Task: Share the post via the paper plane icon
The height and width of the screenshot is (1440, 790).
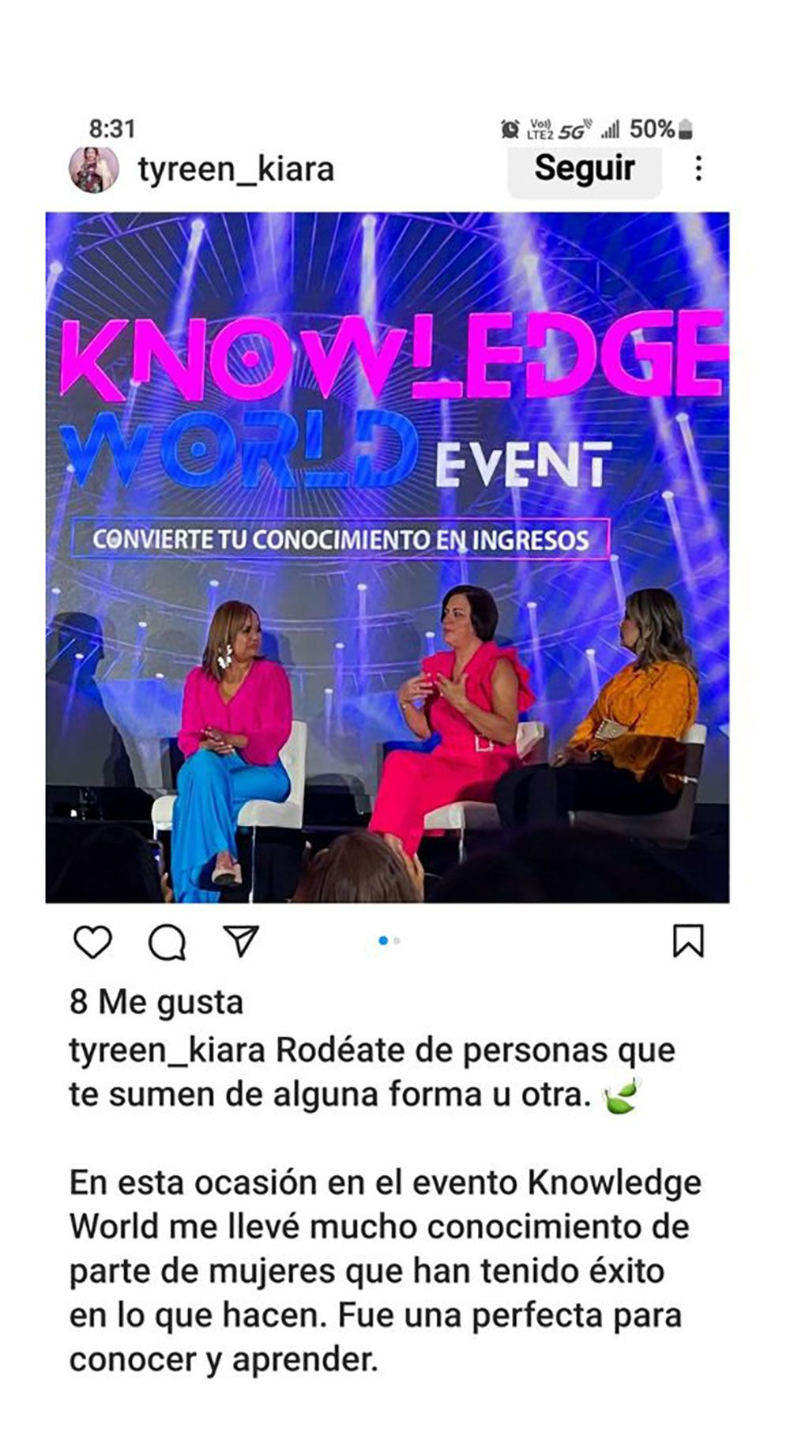Action: [241, 940]
